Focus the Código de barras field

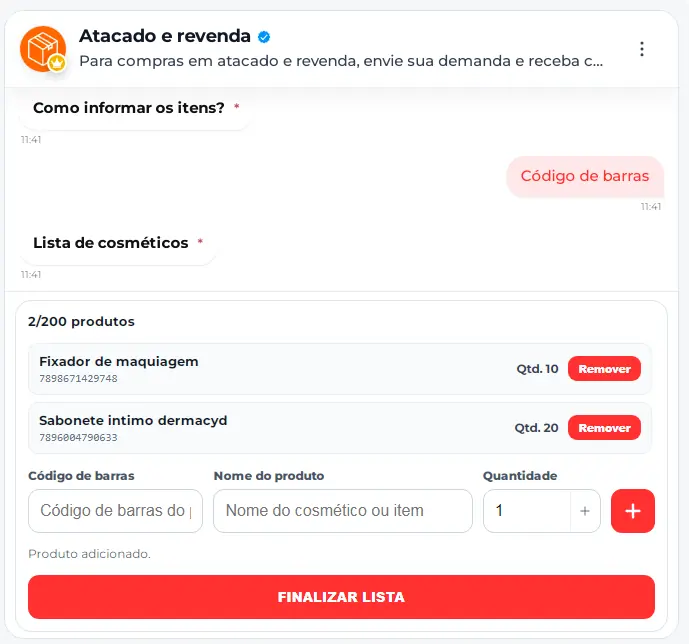(x=116, y=511)
